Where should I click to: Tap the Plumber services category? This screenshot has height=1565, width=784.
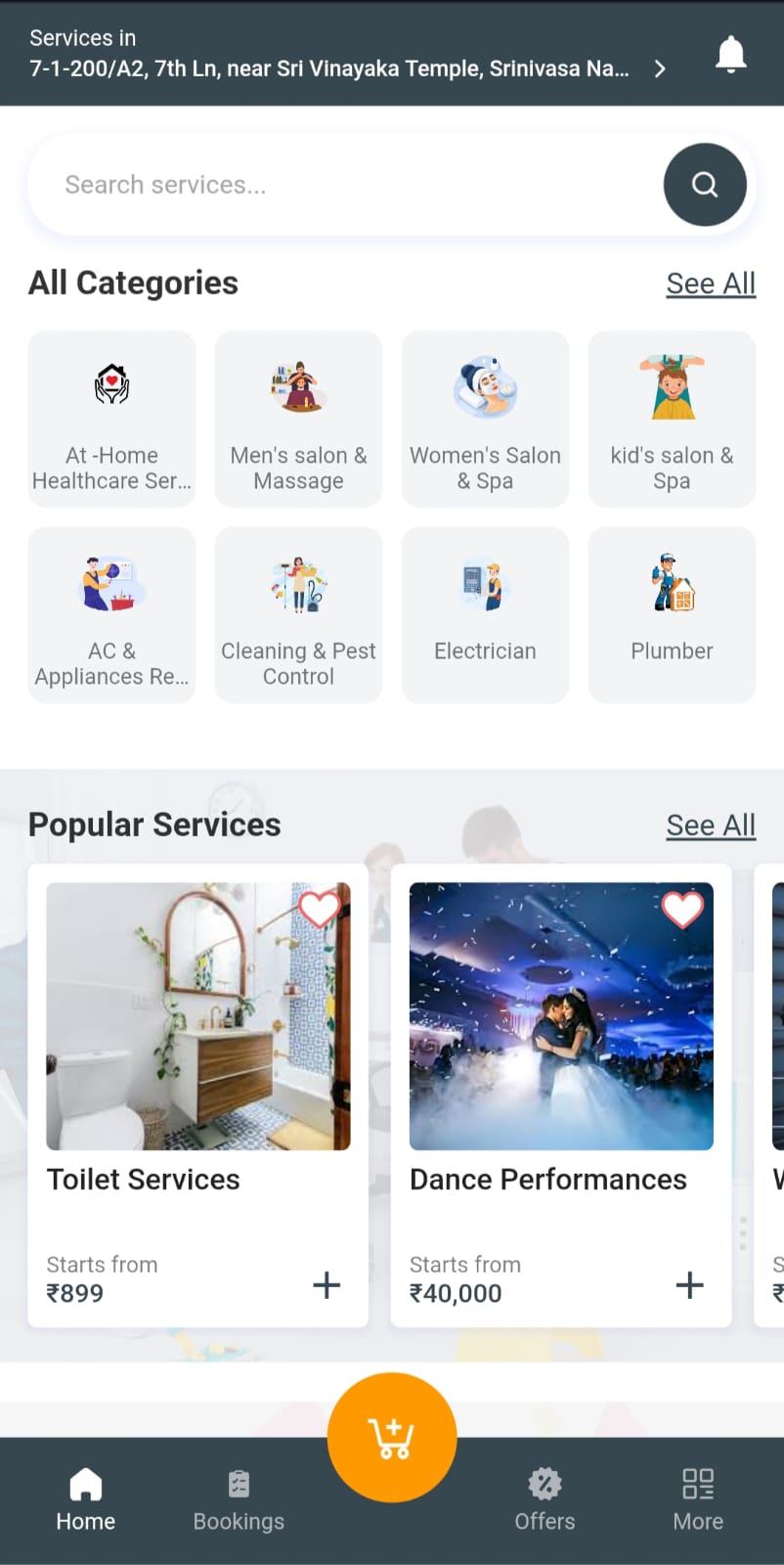pos(672,614)
